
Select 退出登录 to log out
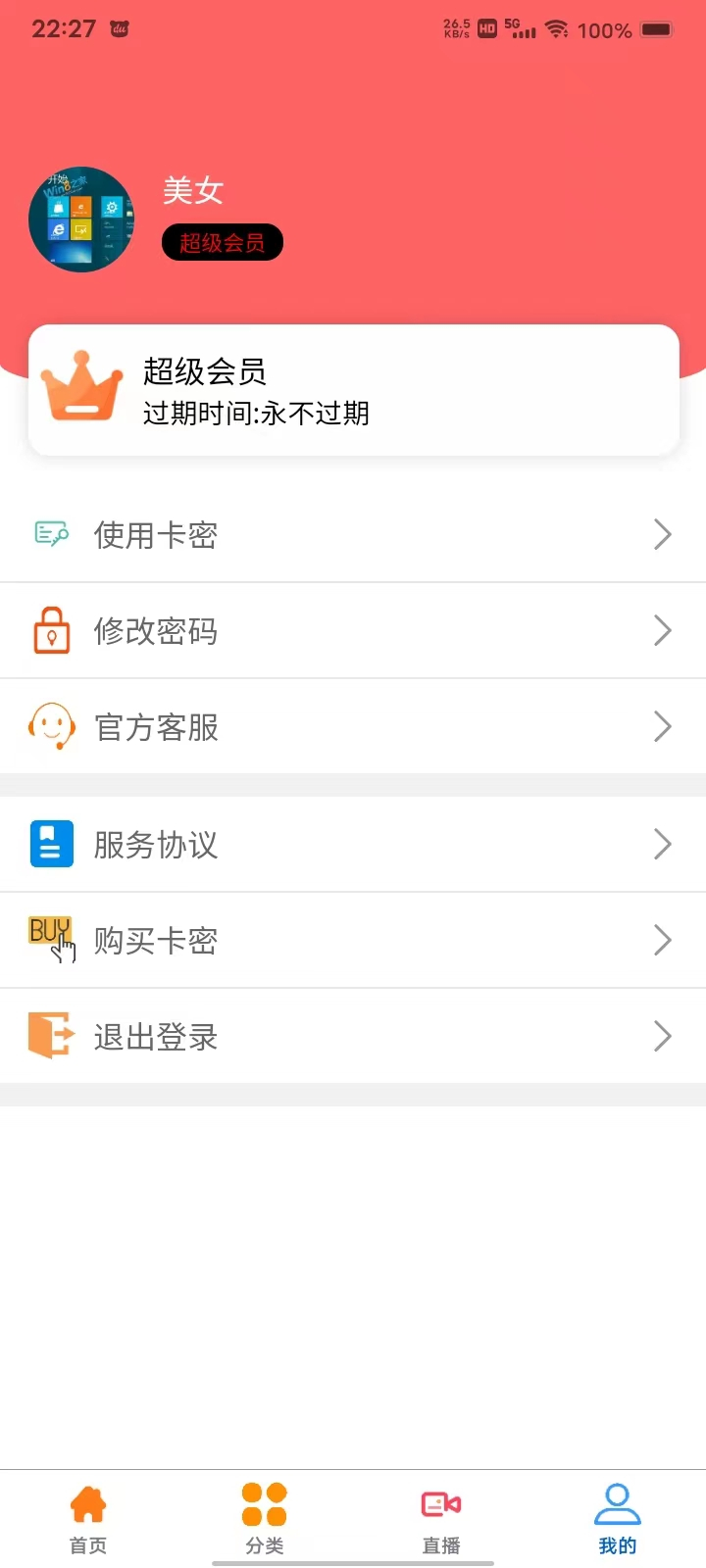click(353, 1037)
